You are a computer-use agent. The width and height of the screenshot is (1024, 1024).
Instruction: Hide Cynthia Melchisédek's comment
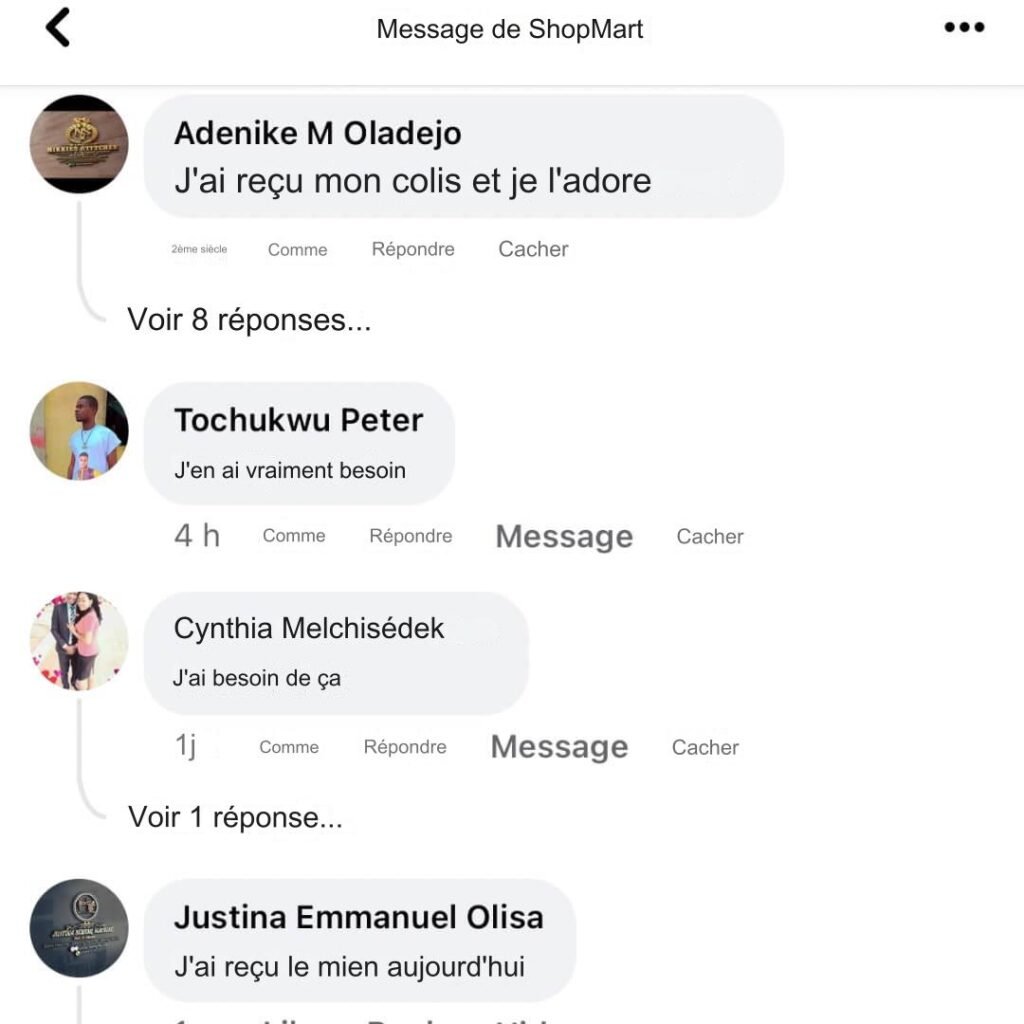705,747
